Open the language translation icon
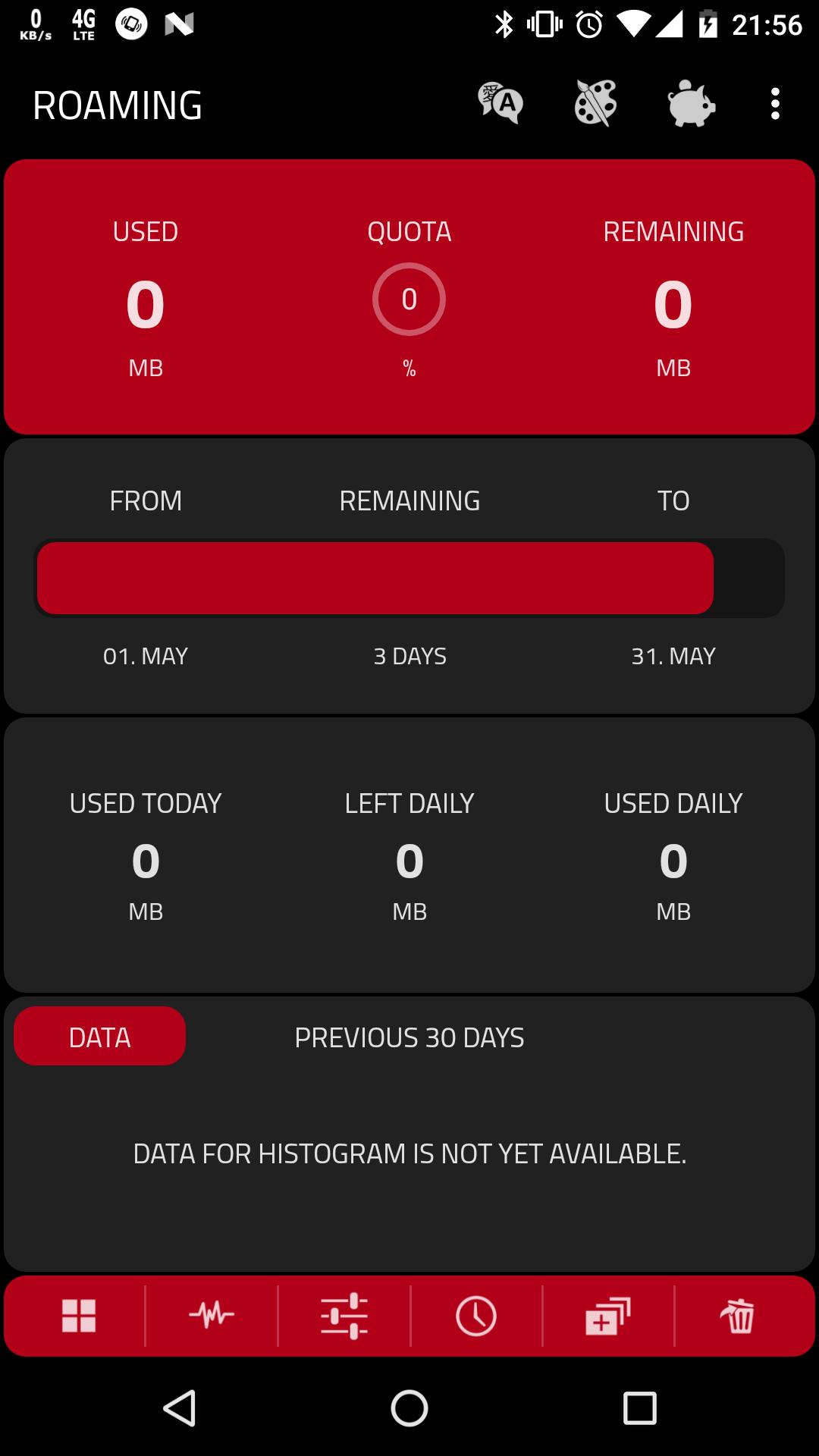Screen dimensions: 819x1456 click(500, 103)
